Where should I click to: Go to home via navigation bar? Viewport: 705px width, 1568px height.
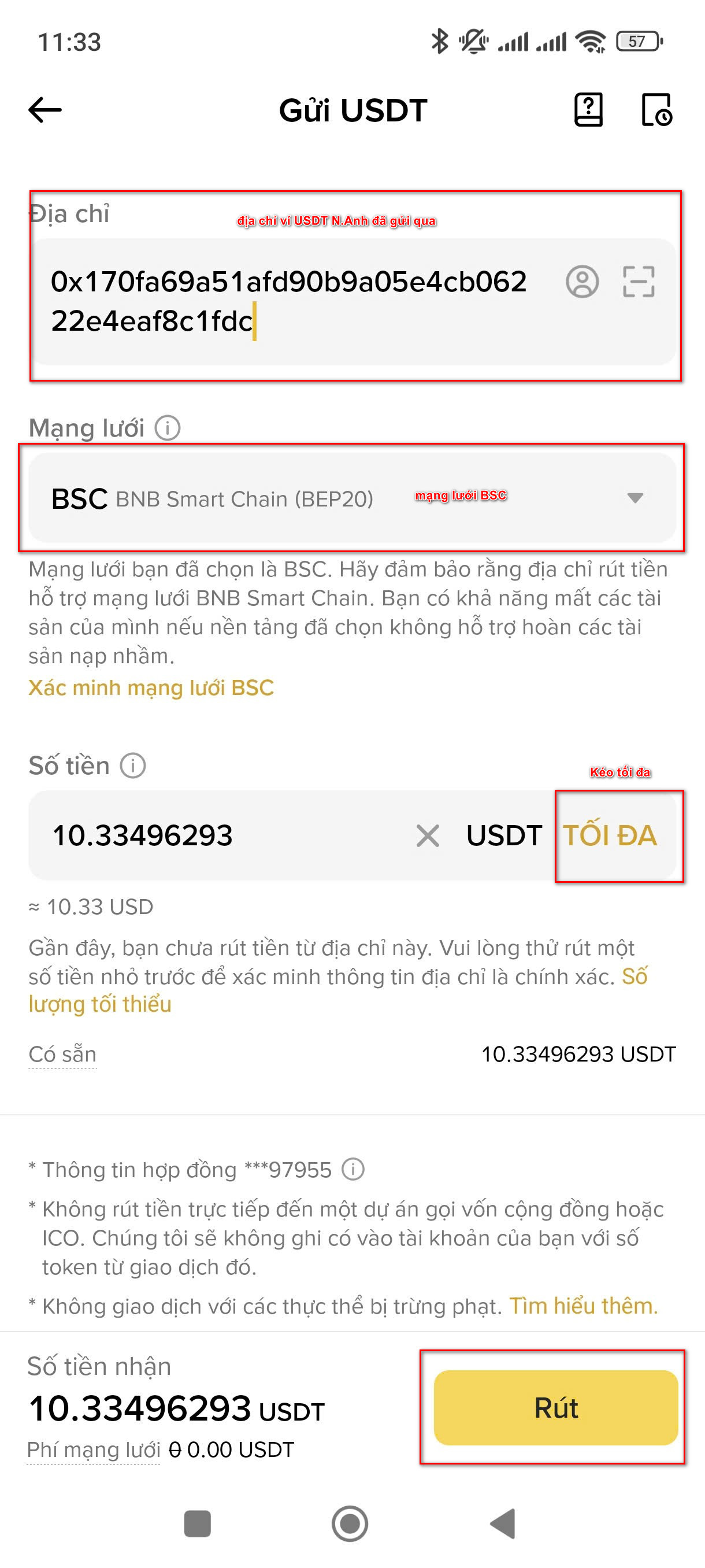click(x=350, y=1523)
